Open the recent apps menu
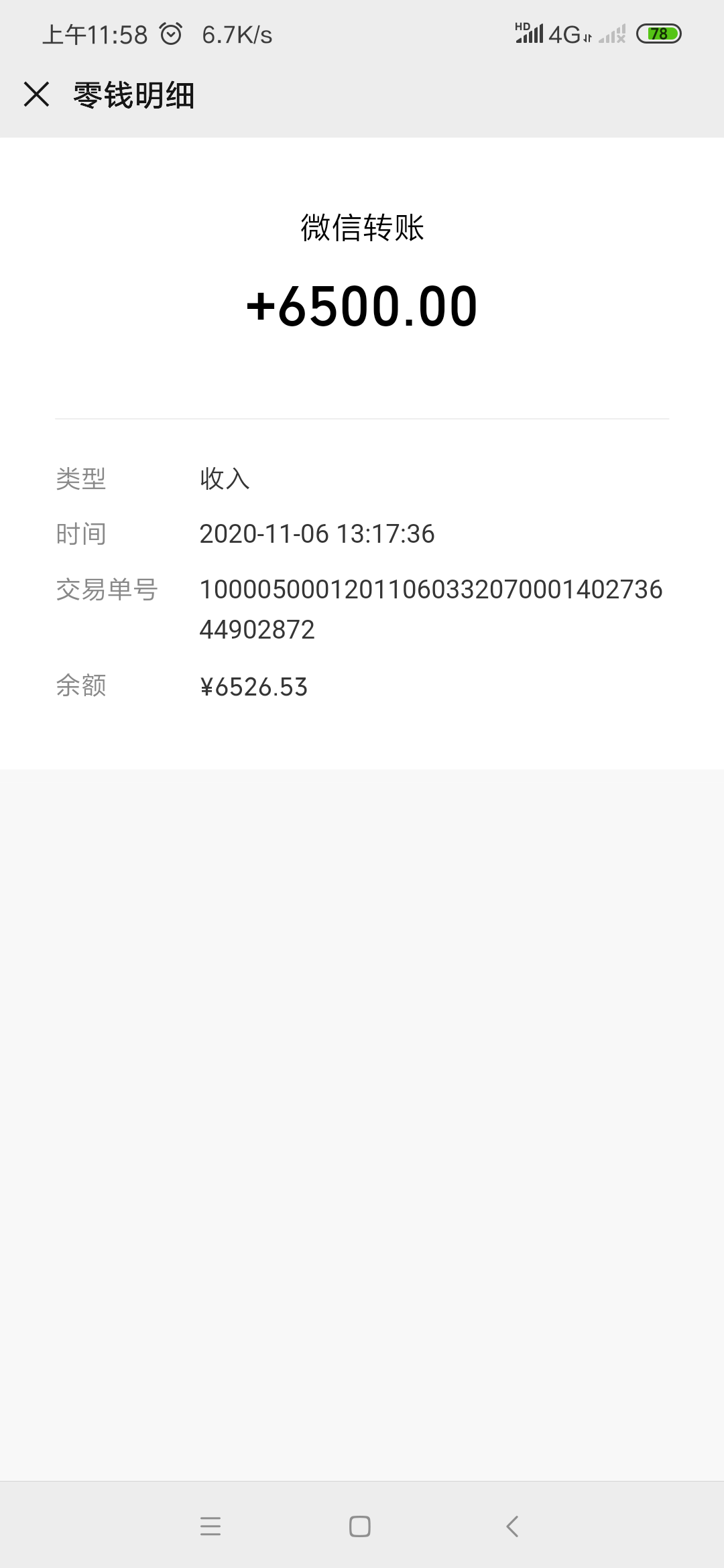 [210, 1526]
